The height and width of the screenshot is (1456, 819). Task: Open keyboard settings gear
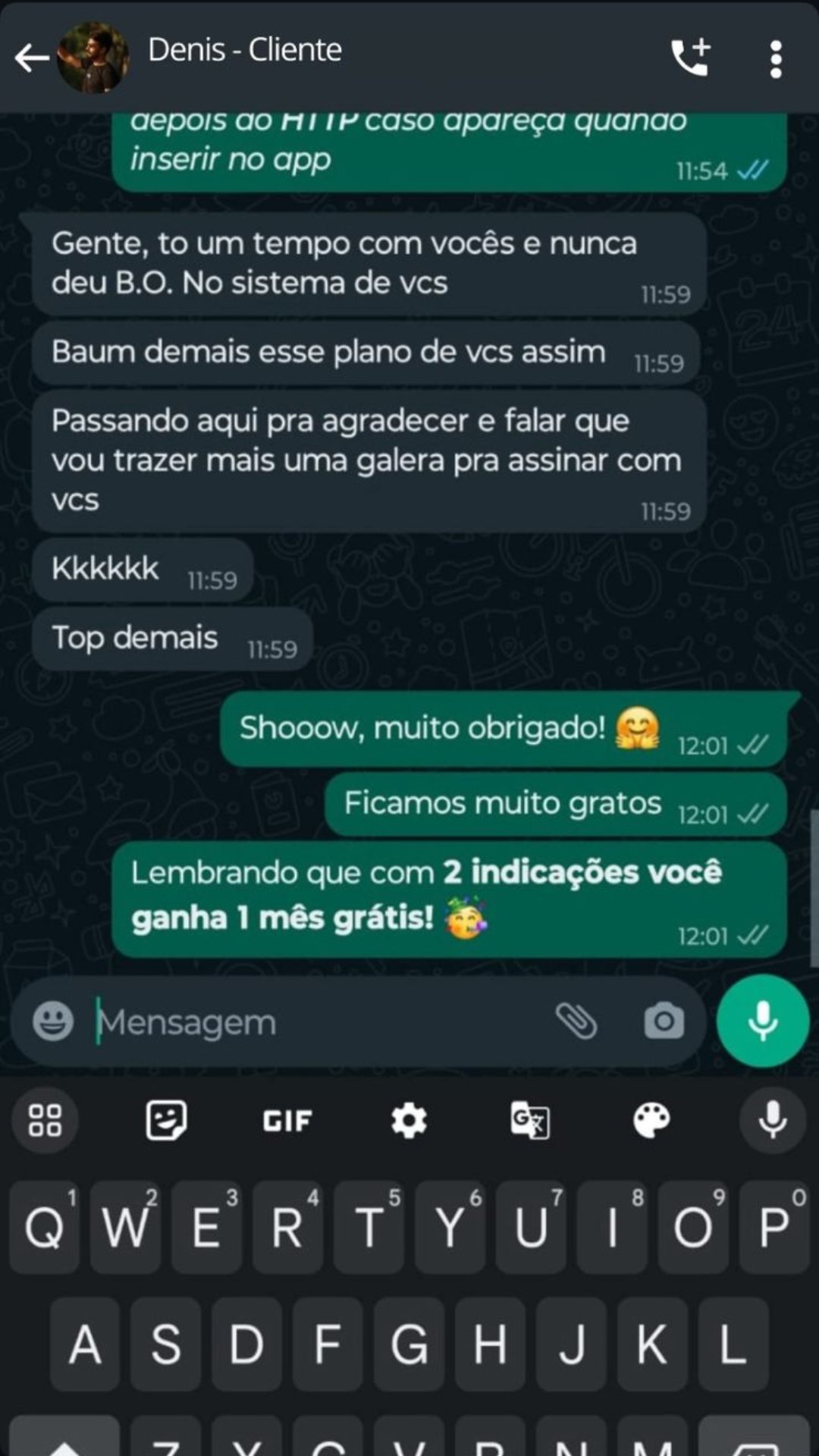click(409, 1120)
